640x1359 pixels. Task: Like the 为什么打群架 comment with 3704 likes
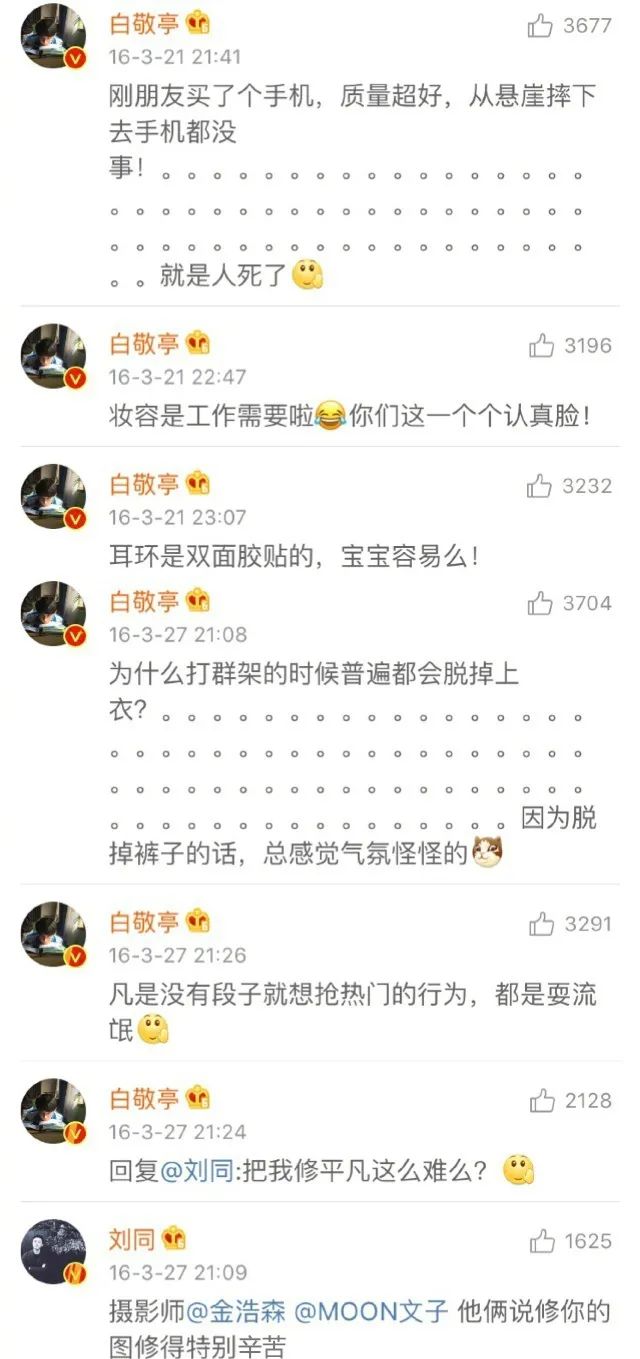(x=541, y=603)
